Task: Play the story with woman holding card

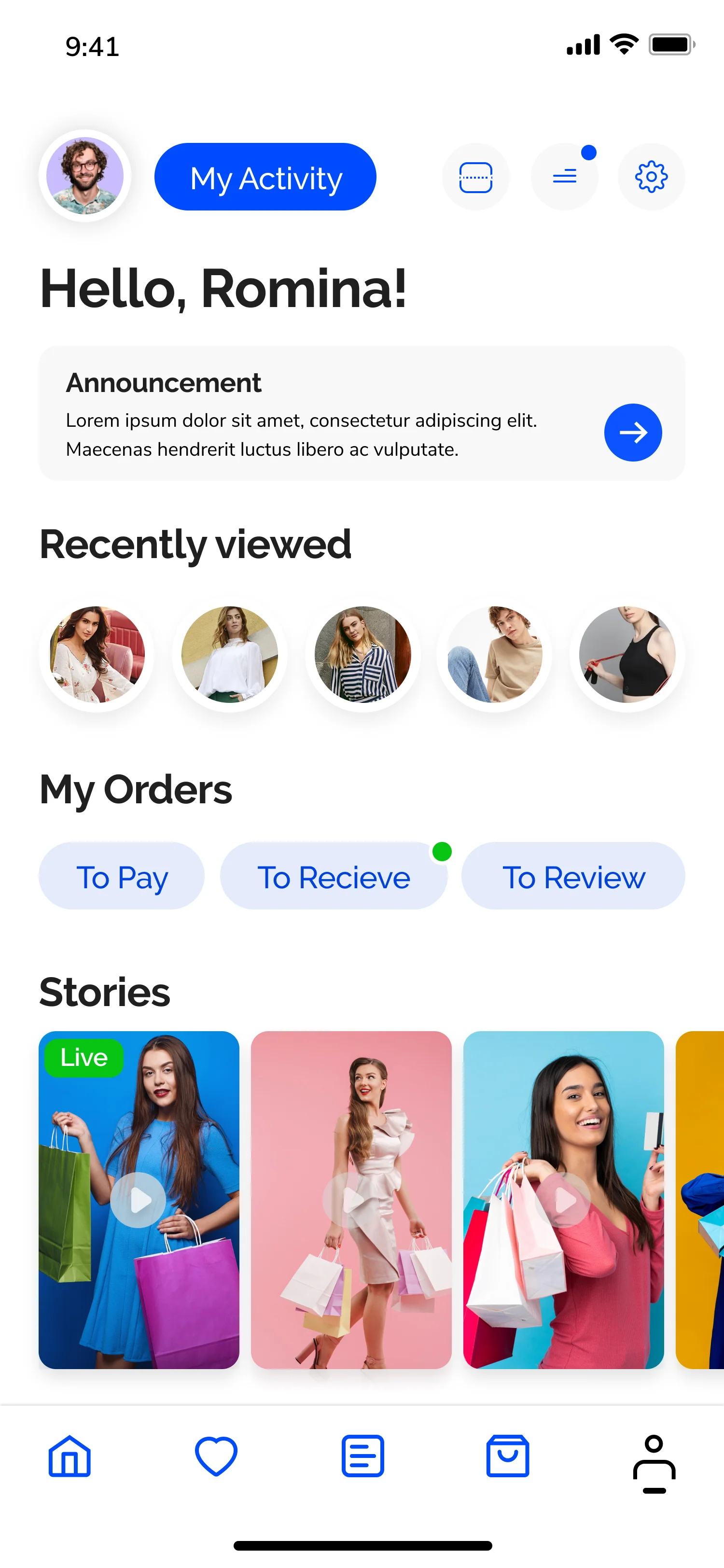Action: tap(563, 1200)
